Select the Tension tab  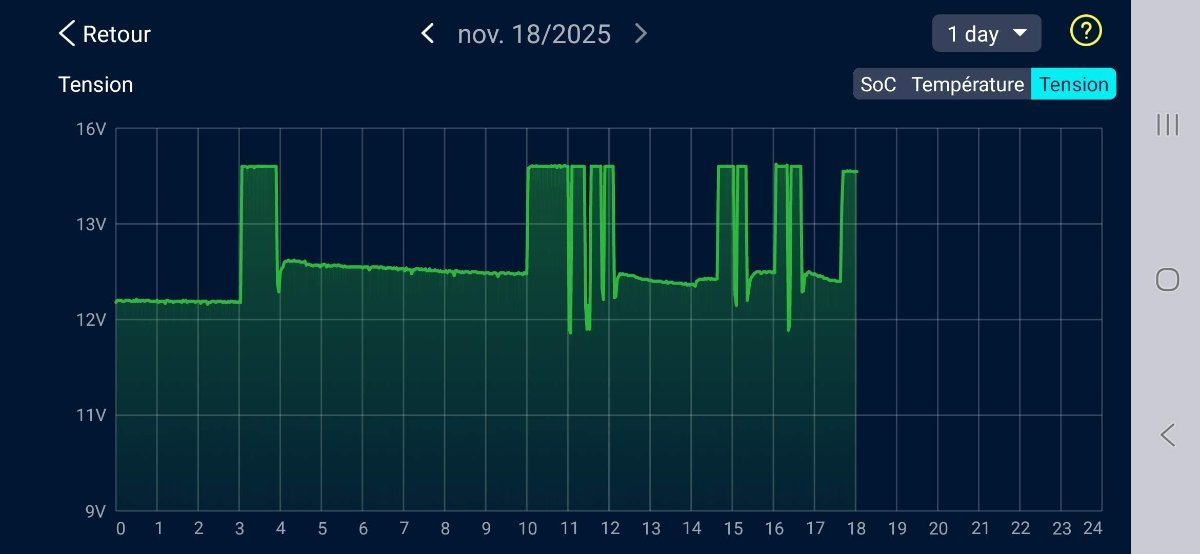tap(1073, 85)
